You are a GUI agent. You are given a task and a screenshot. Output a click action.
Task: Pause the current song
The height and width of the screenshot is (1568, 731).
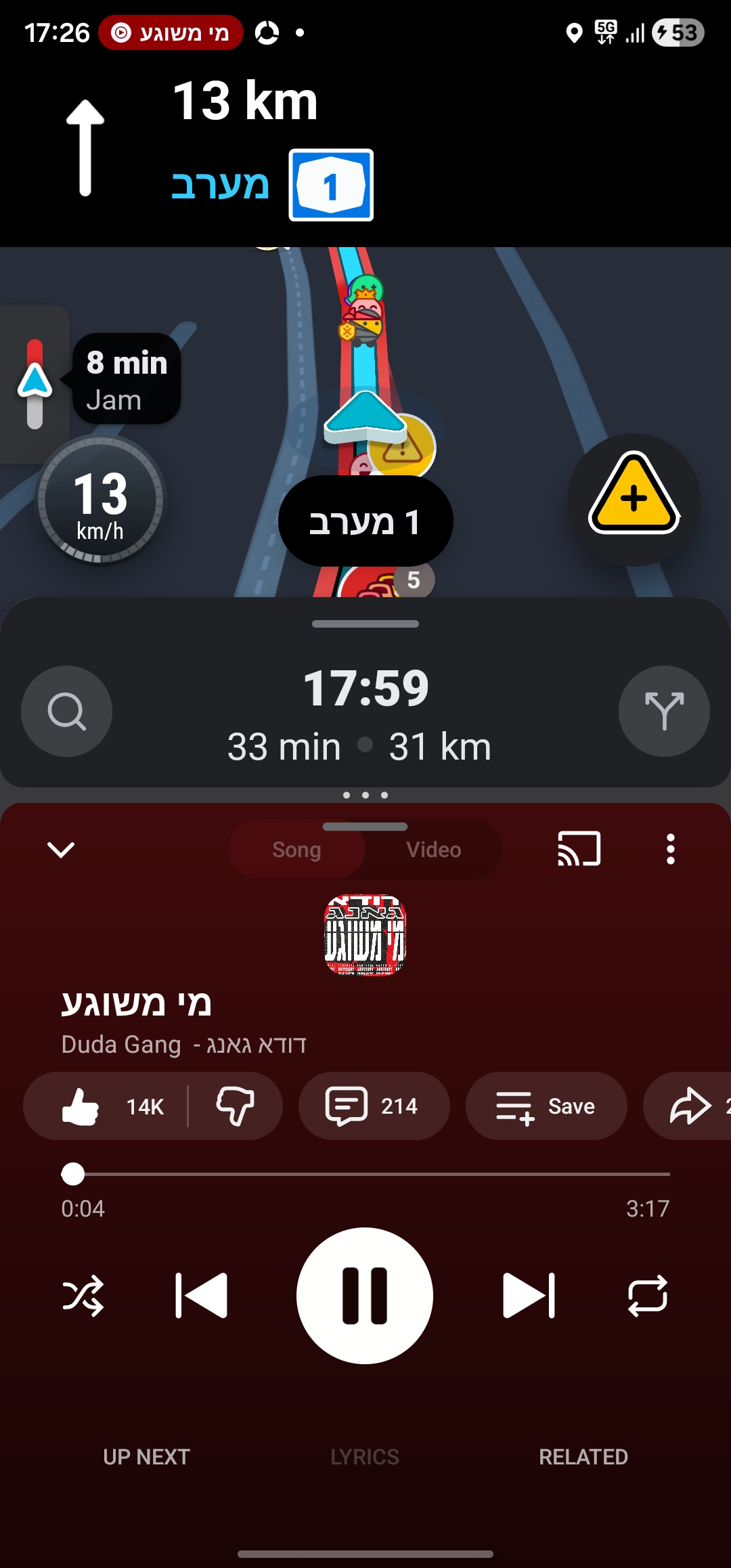pos(365,1295)
